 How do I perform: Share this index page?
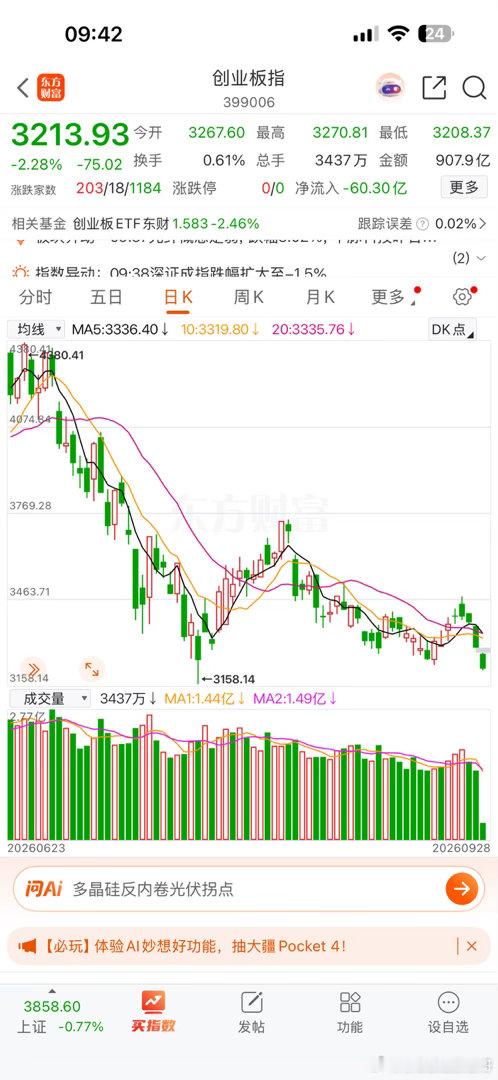pyautogui.click(x=434, y=88)
